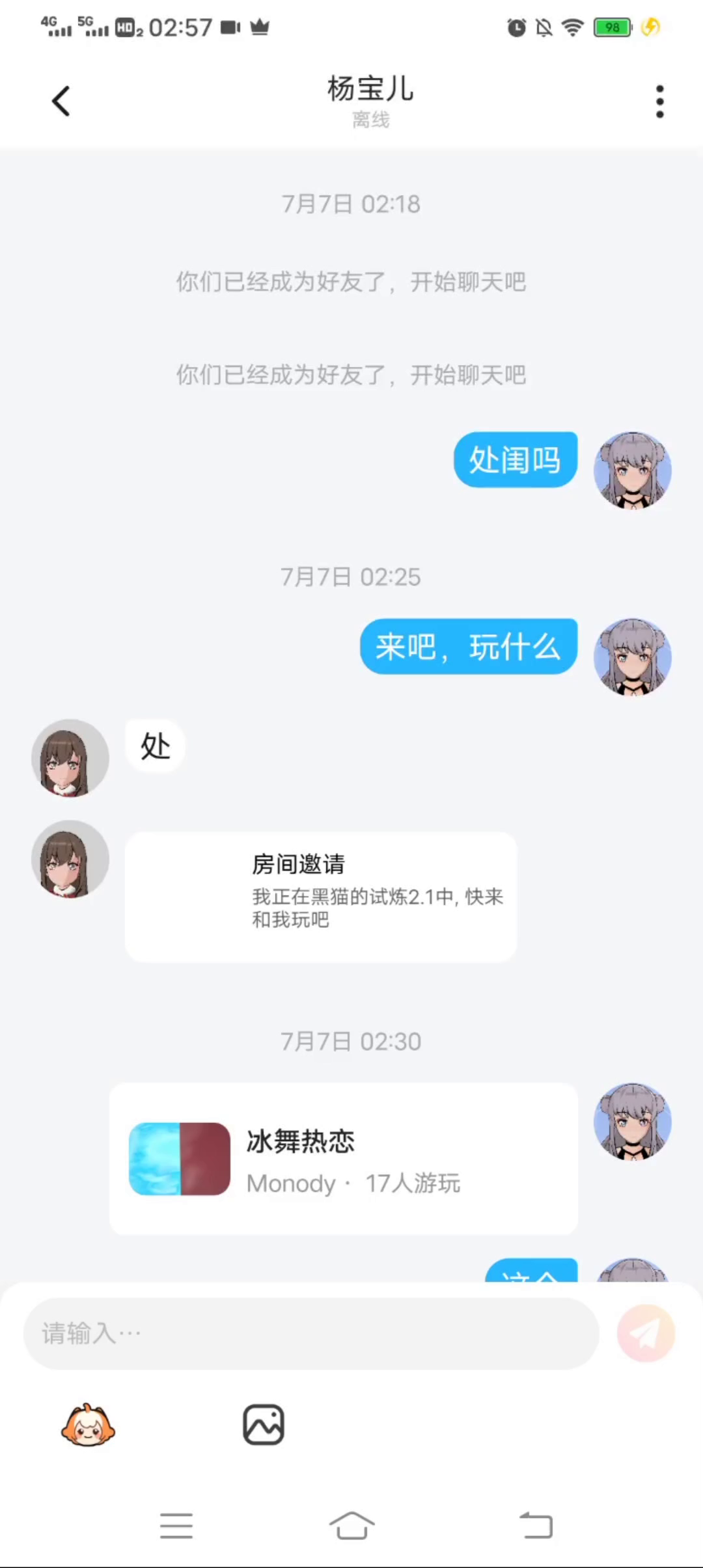Viewport: 703px width, 1568px height.
Task: Go to the system home screen
Action: click(x=351, y=1525)
